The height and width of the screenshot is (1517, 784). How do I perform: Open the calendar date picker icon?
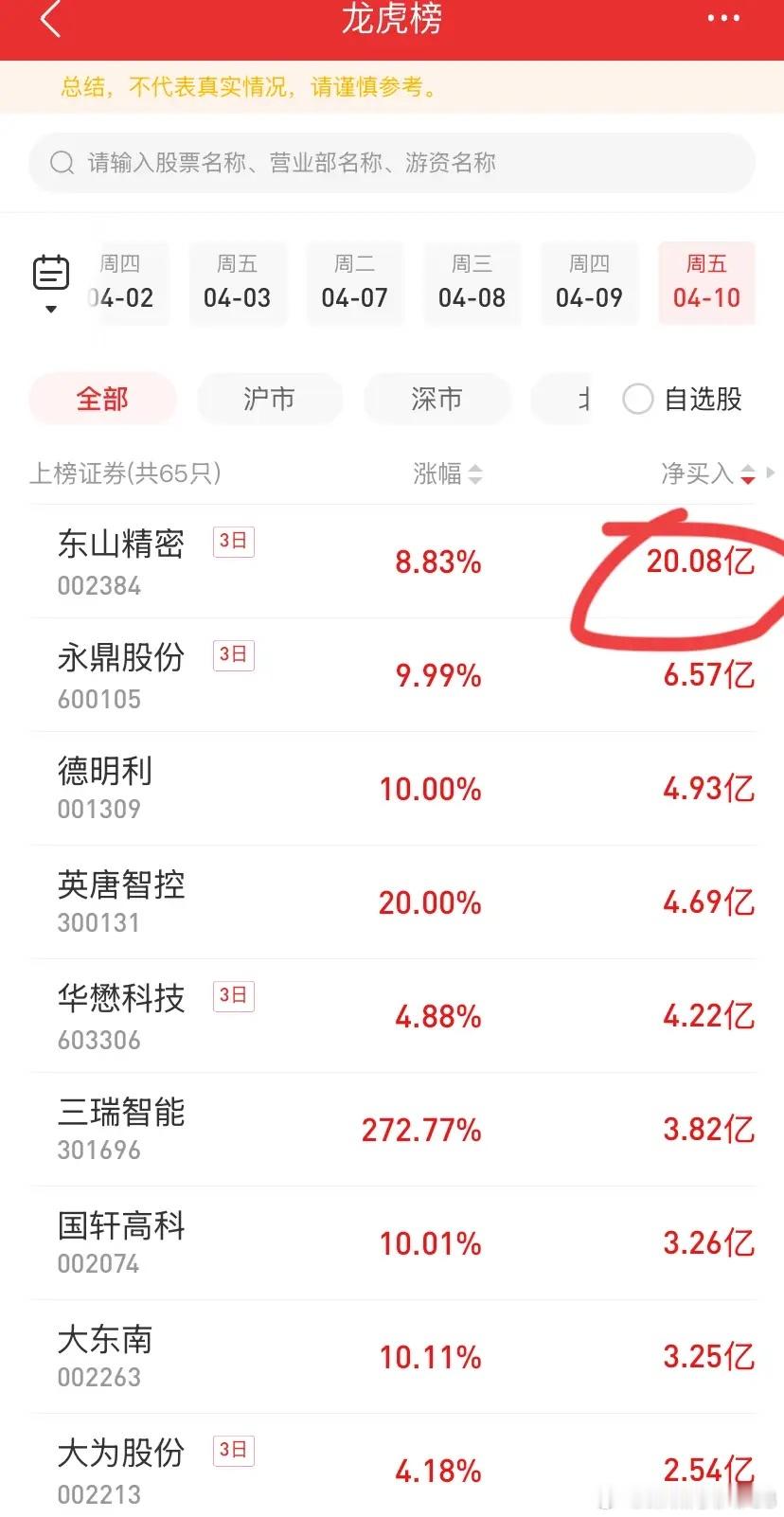coord(52,272)
